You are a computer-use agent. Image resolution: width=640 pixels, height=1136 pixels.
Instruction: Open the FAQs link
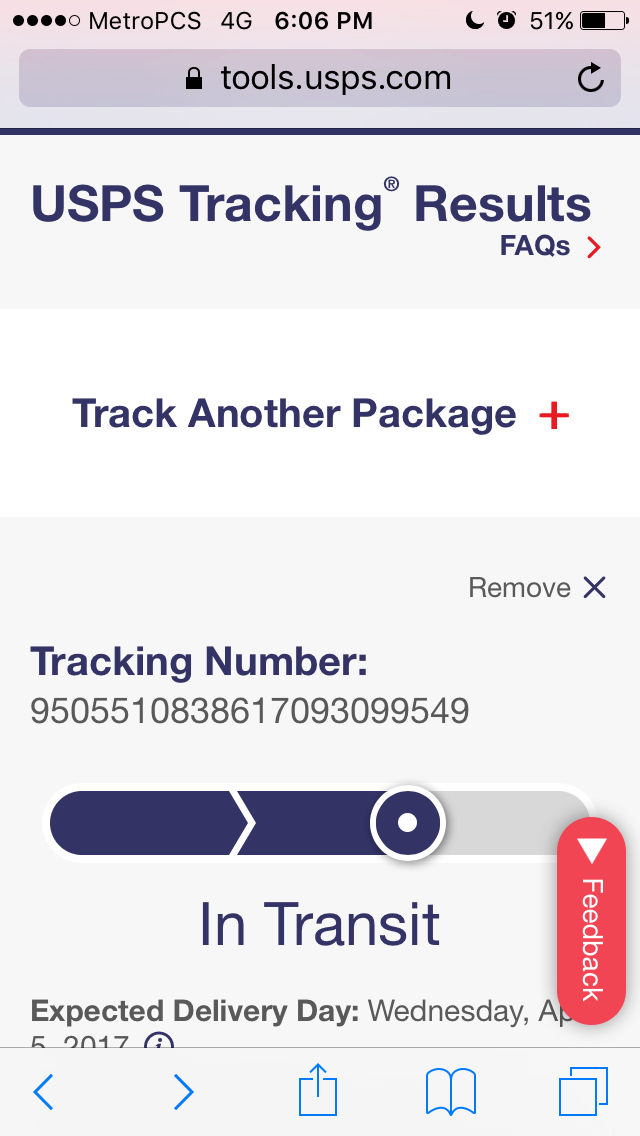click(x=551, y=246)
